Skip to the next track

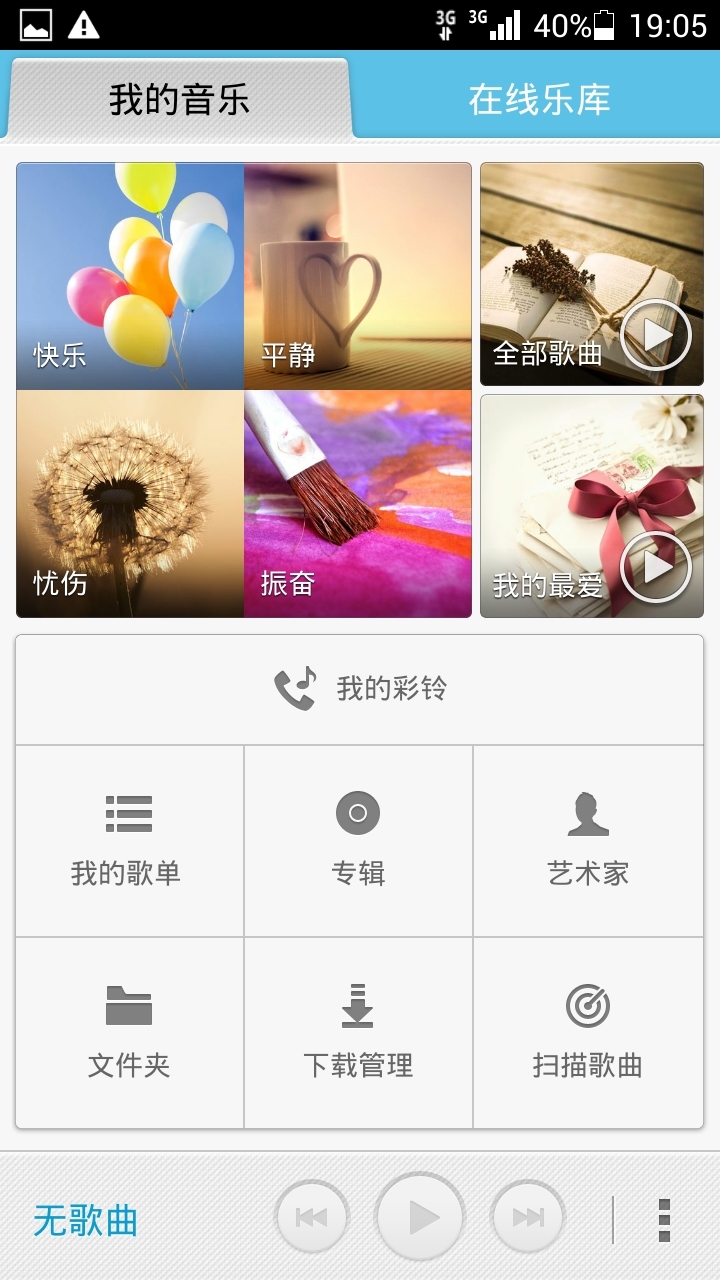tap(528, 1217)
